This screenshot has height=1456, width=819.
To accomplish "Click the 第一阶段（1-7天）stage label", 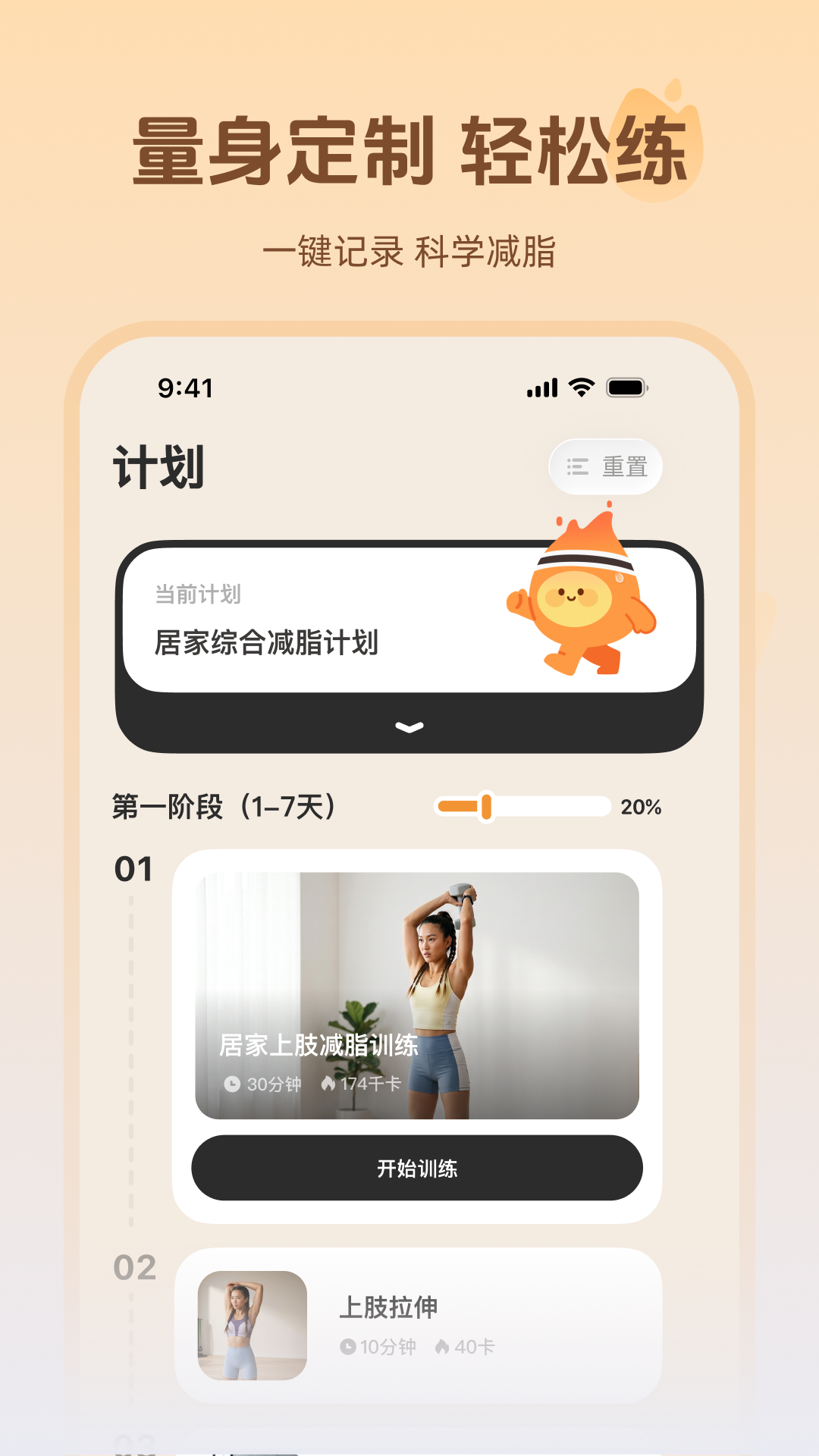I will [225, 807].
